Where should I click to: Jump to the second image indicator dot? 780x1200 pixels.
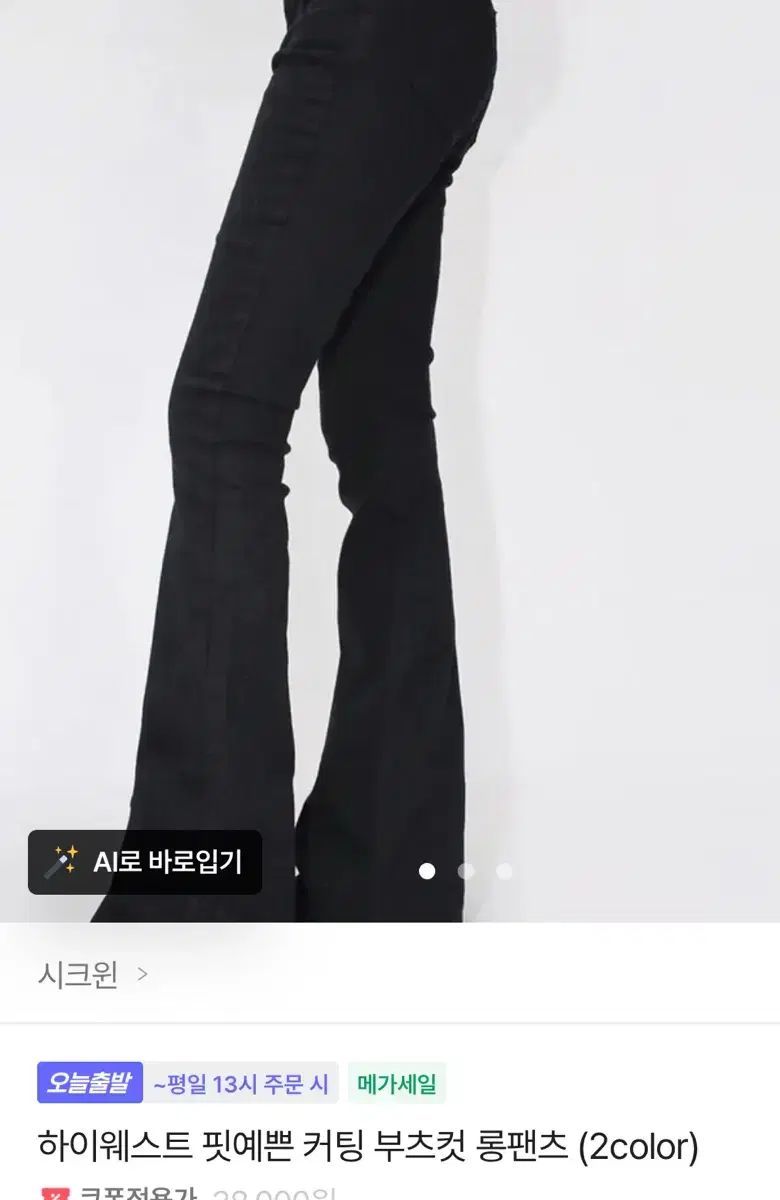coord(466,871)
